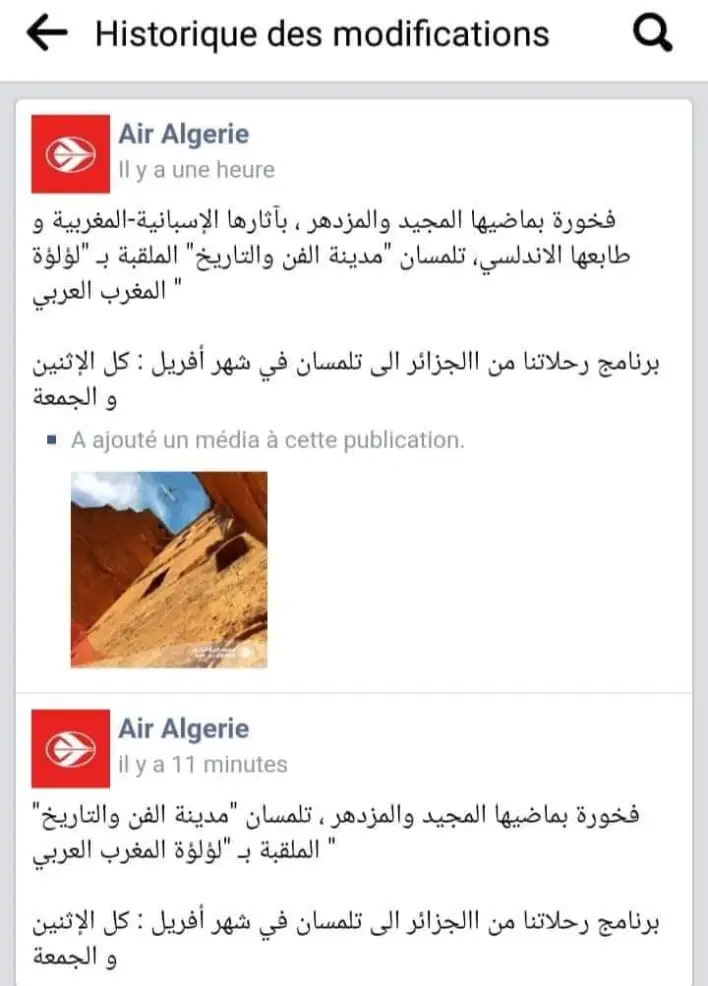Open the media added to the publication
The width and height of the screenshot is (708, 986).
pyautogui.click(x=169, y=569)
